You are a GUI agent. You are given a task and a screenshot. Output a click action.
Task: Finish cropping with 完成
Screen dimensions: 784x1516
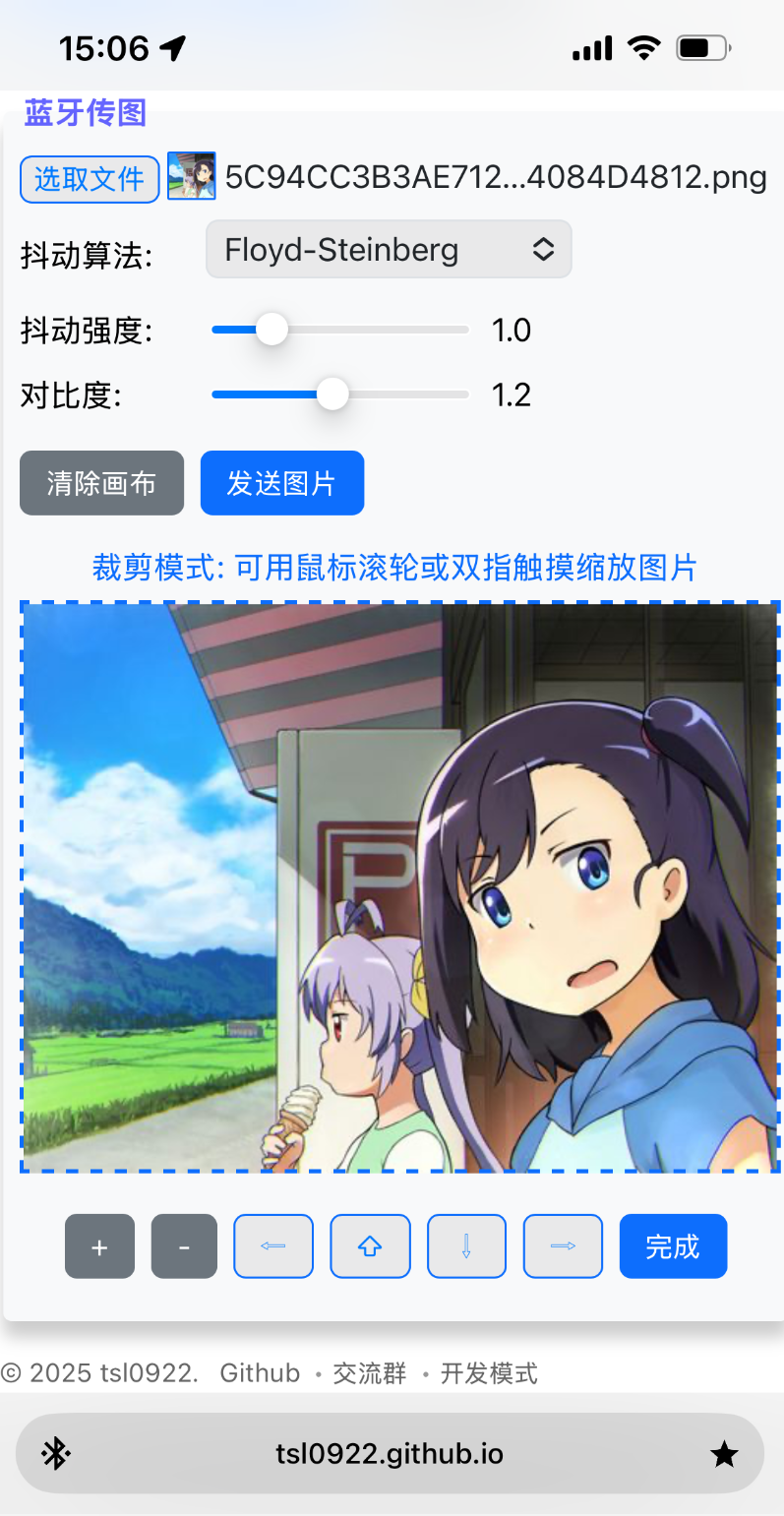point(673,1246)
